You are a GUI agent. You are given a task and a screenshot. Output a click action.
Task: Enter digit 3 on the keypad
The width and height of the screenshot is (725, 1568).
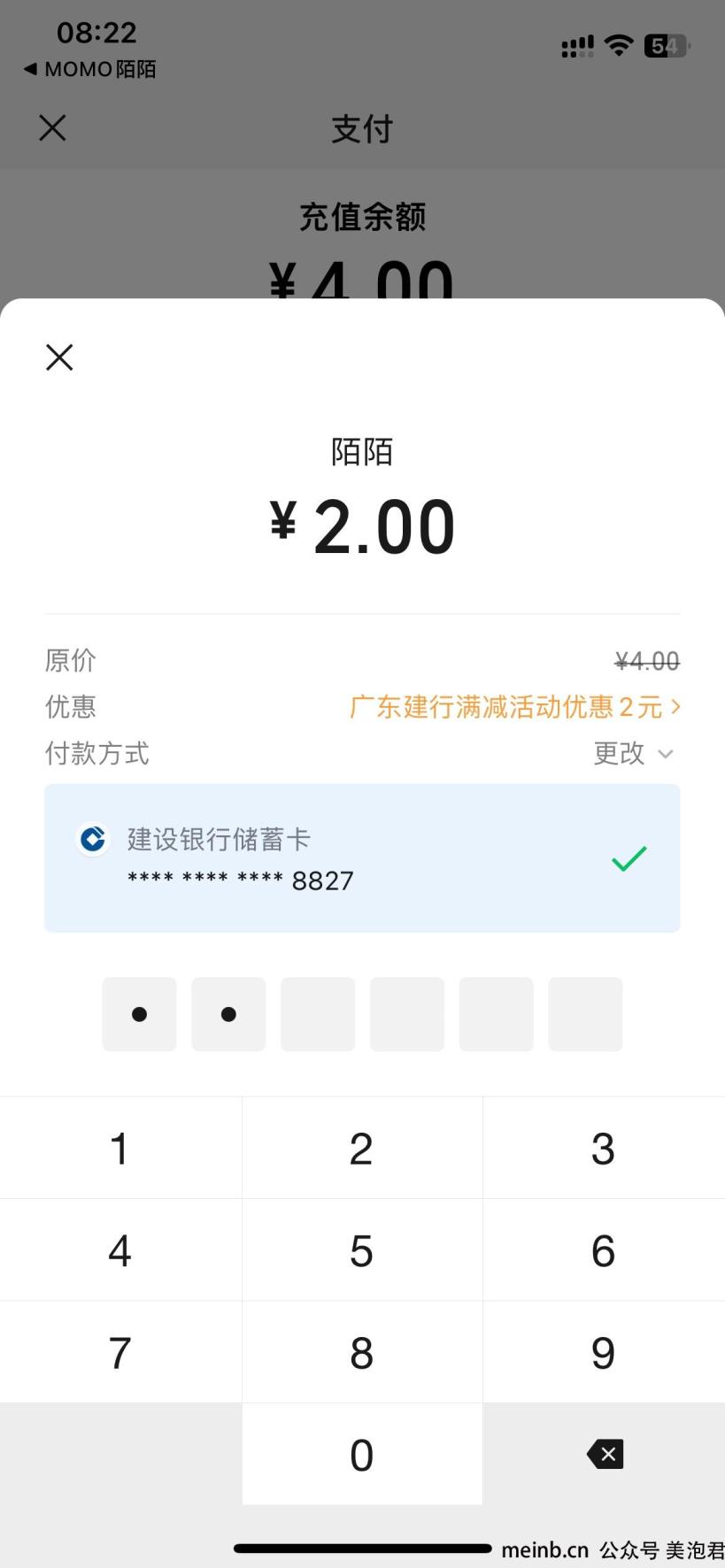[x=604, y=1149]
